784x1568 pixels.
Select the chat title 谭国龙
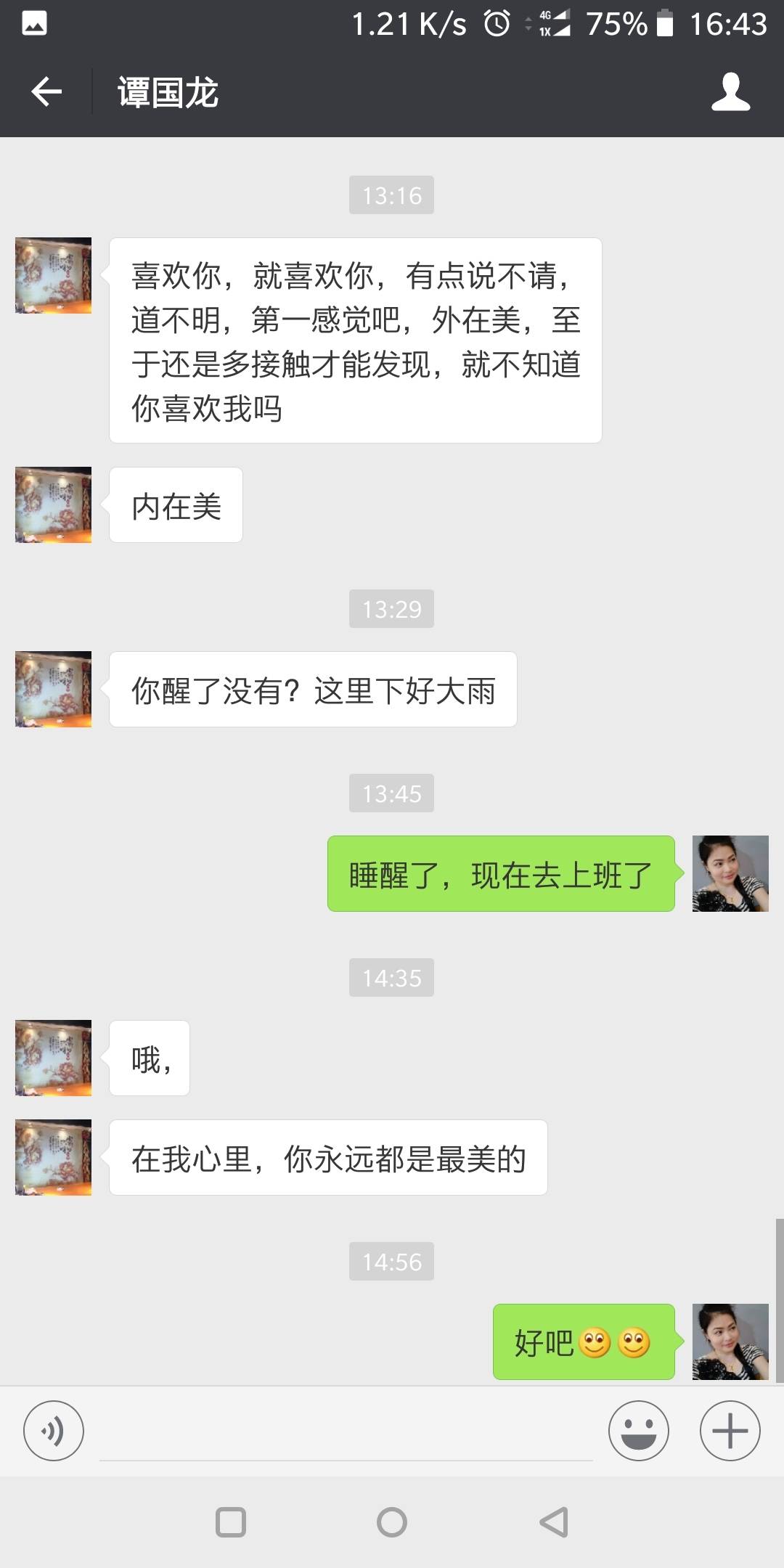click(168, 93)
